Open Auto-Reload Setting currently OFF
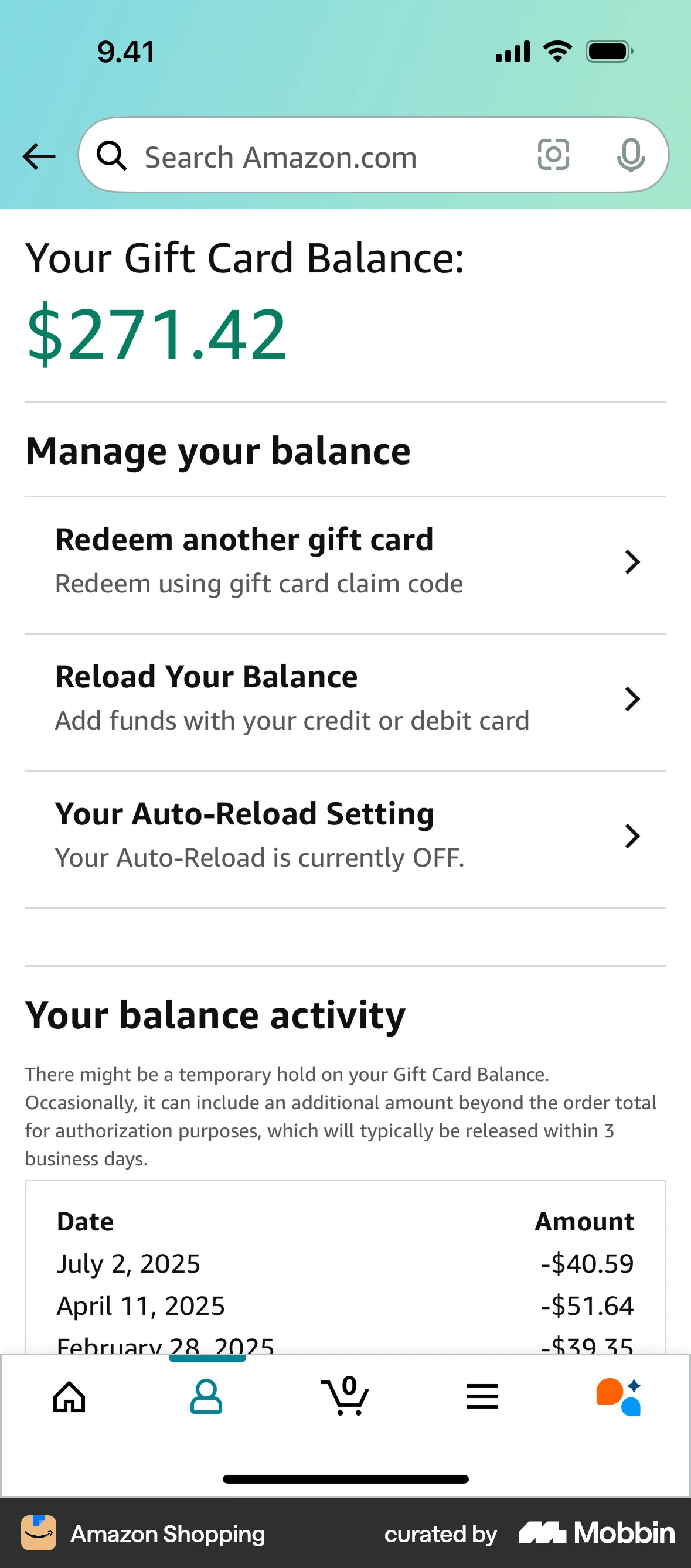This screenshot has height=1568, width=691. (x=244, y=814)
